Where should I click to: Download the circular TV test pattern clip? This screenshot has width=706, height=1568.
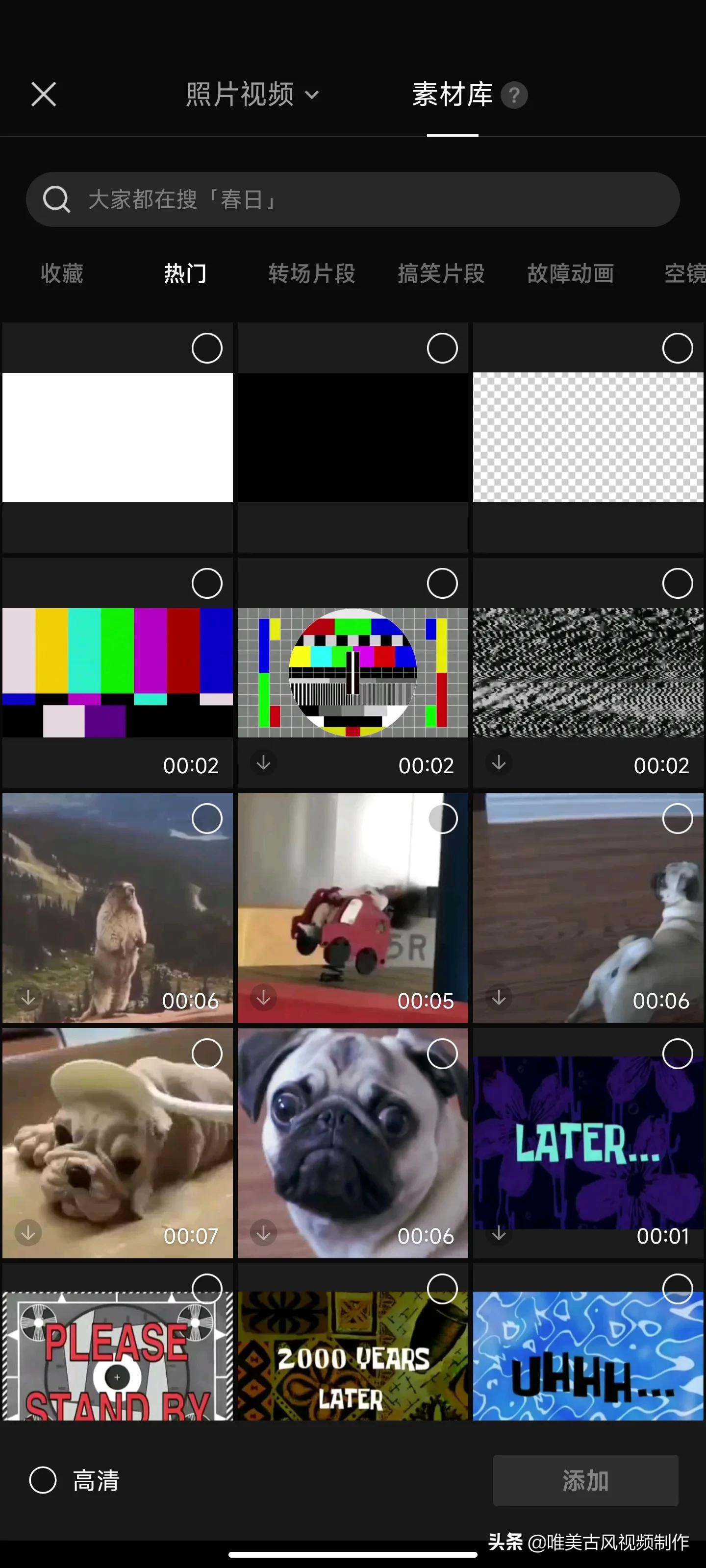pyautogui.click(x=264, y=762)
